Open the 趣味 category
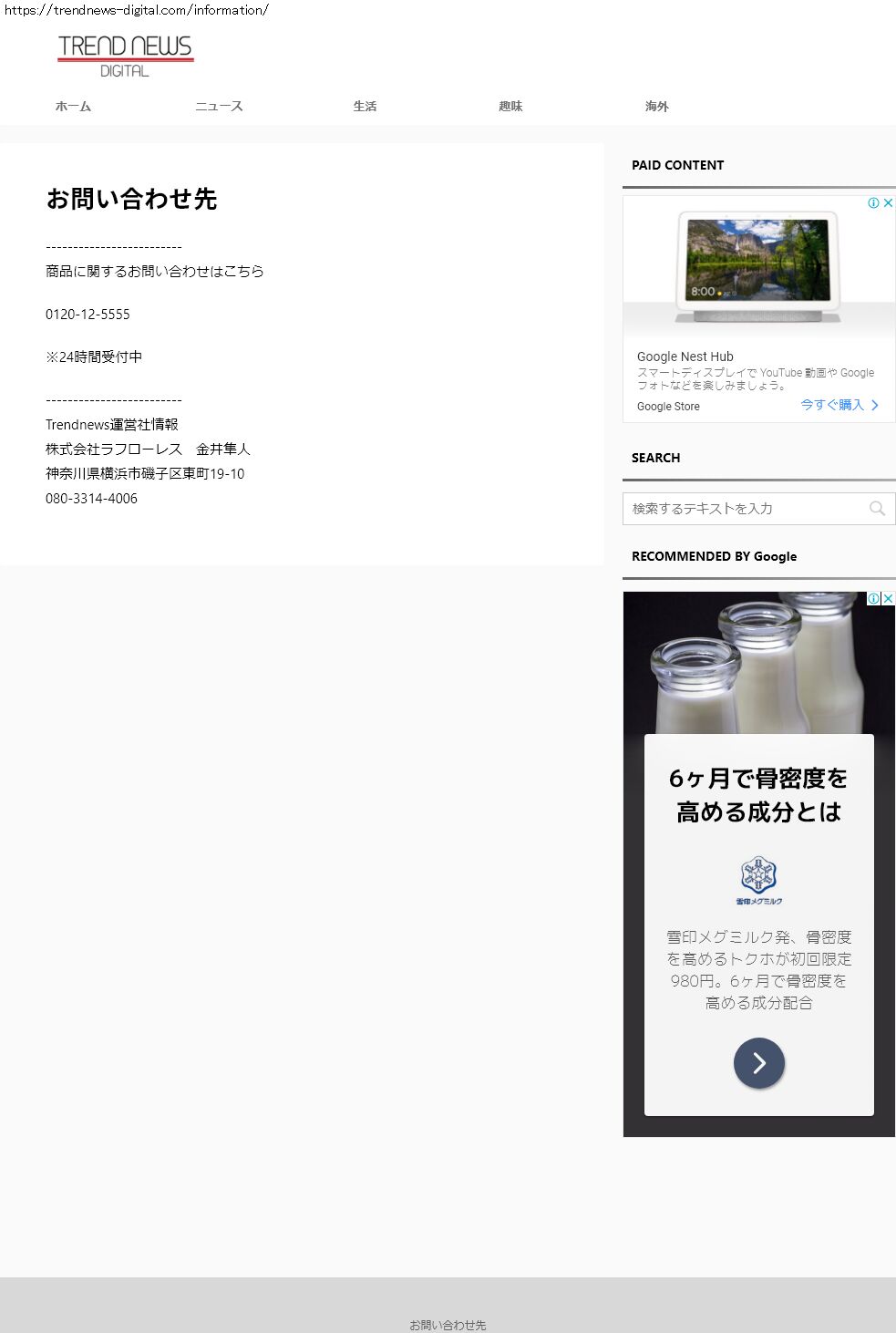896x1333 pixels. point(510,107)
